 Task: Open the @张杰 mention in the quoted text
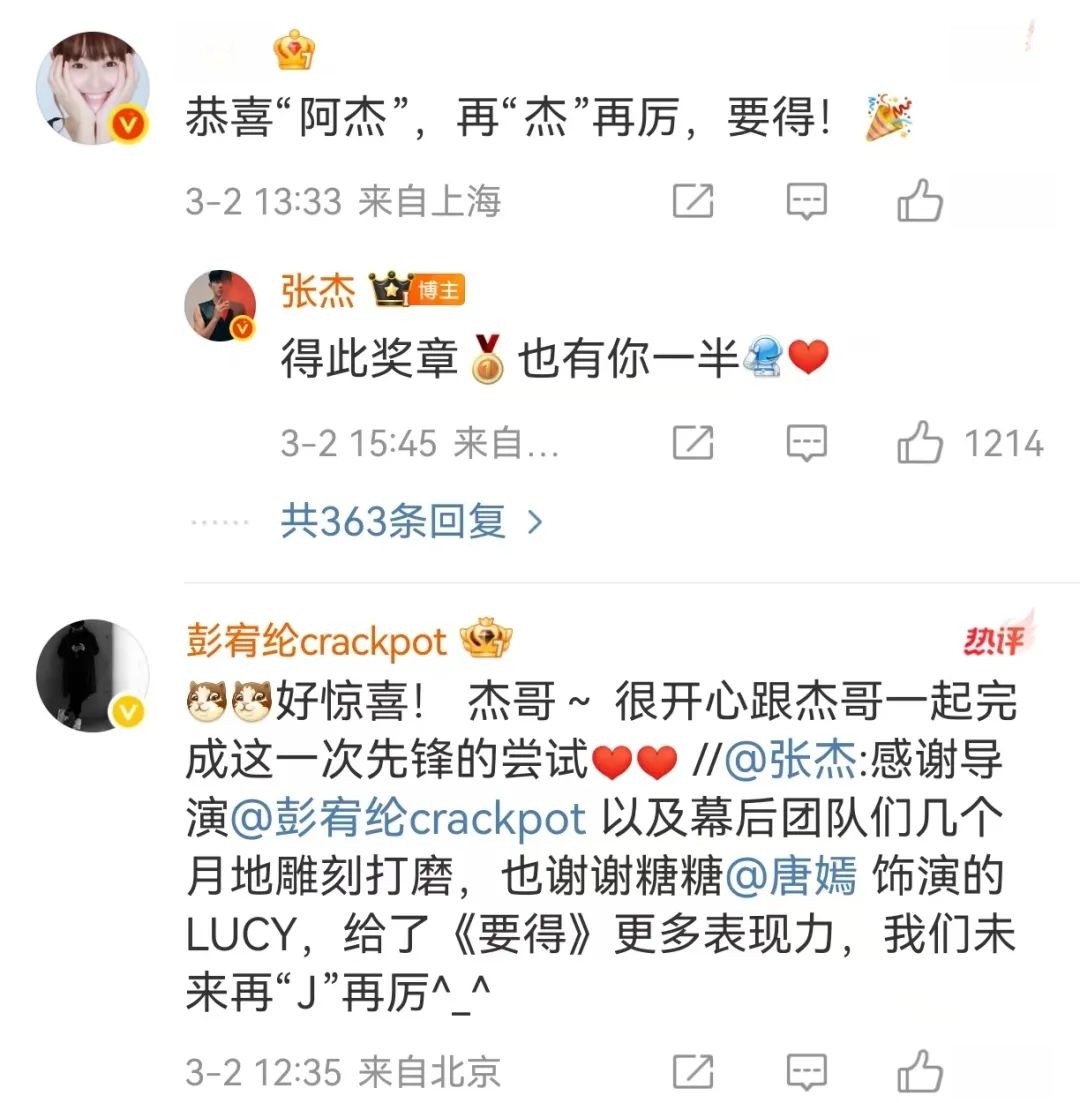click(x=790, y=762)
